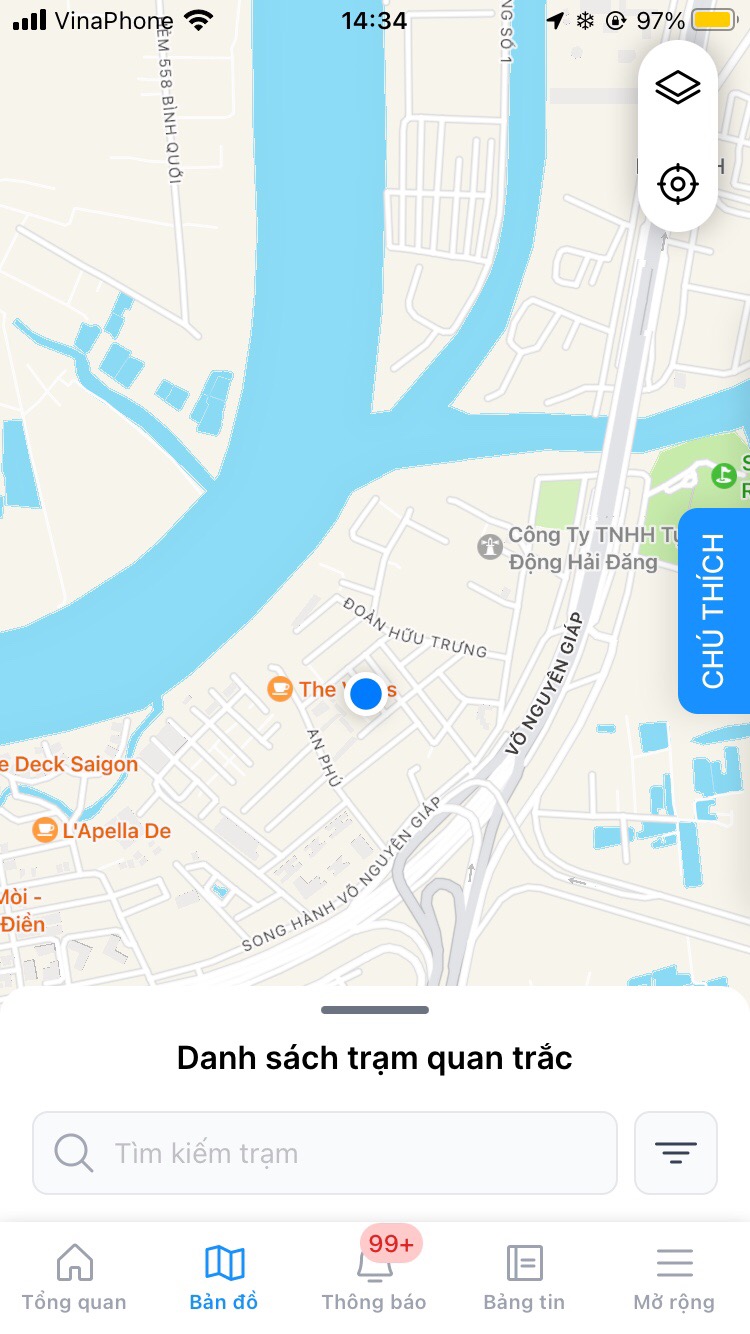Go to the Bảng tin tab
The image size is (750, 1334).
click(x=524, y=1278)
